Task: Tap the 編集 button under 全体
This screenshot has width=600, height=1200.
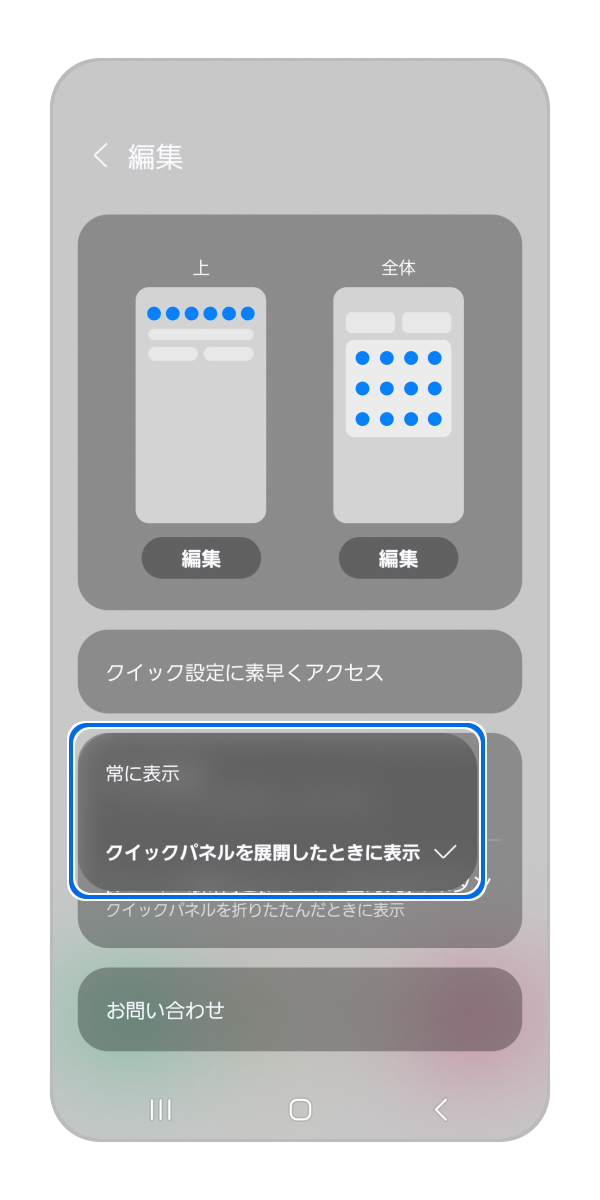Action: pos(398,559)
